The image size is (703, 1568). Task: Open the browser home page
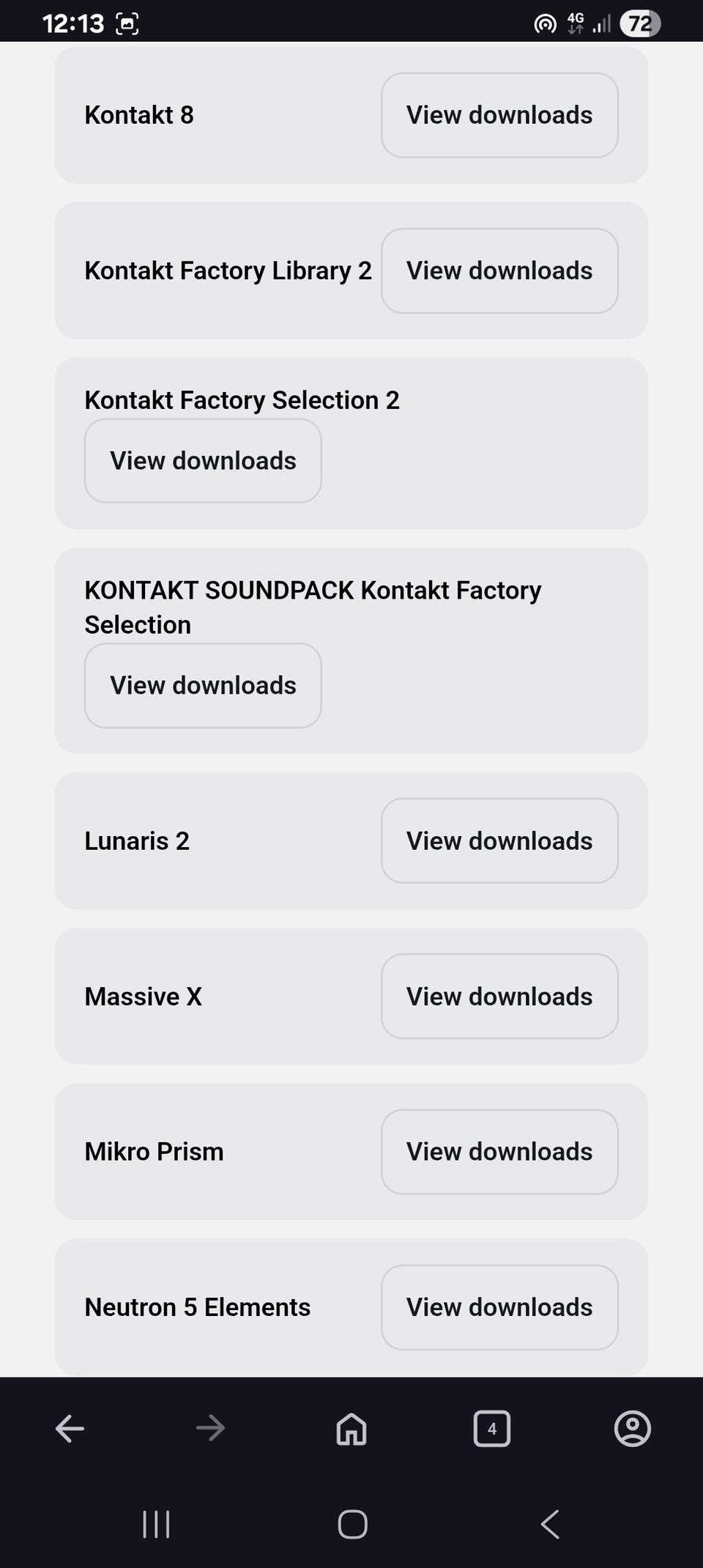351,1428
